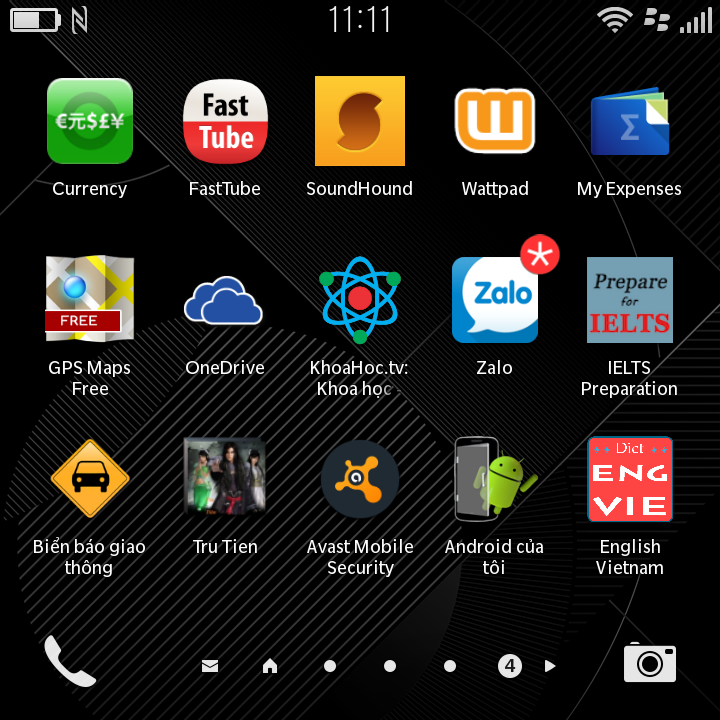The height and width of the screenshot is (720, 720).
Task: Open the phone dialer
Action: pos(69,663)
